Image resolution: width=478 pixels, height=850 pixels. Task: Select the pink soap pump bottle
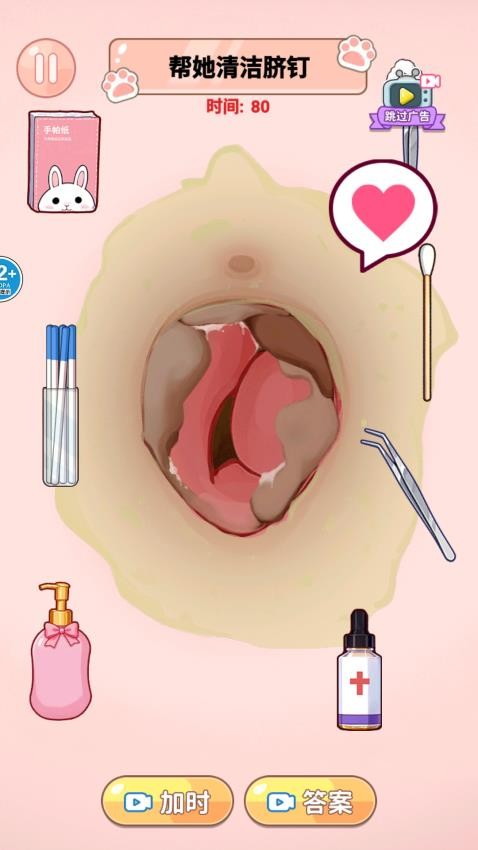click(x=60, y=651)
